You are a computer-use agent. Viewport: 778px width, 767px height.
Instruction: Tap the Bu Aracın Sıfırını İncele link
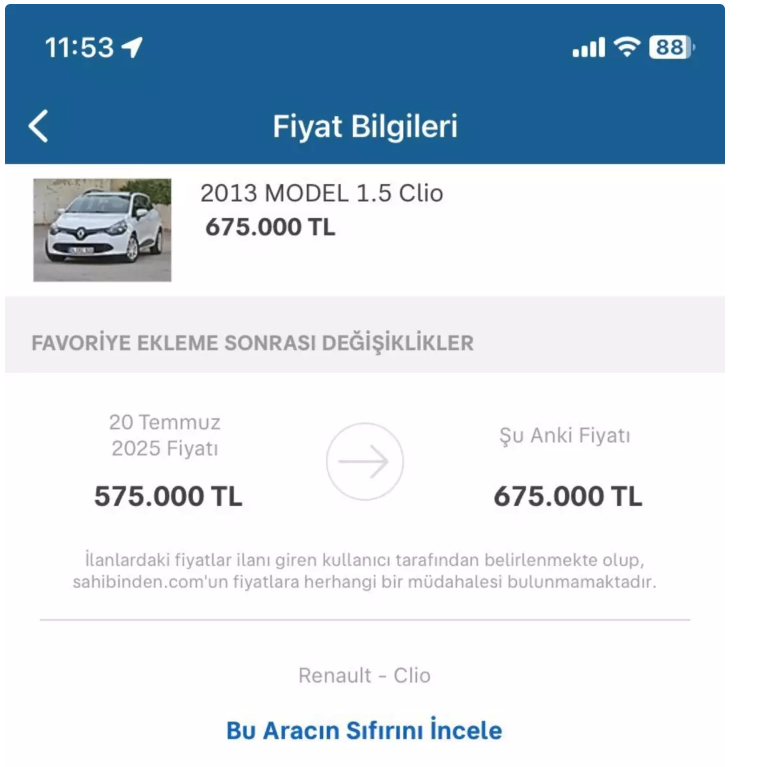pyautogui.click(x=364, y=730)
